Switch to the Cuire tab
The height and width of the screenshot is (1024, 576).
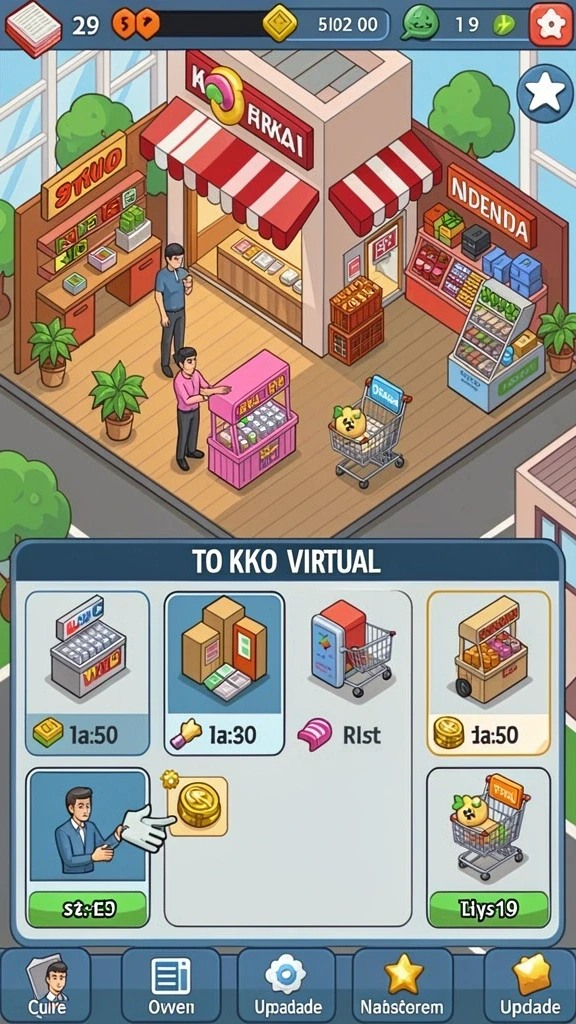coord(46,985)
